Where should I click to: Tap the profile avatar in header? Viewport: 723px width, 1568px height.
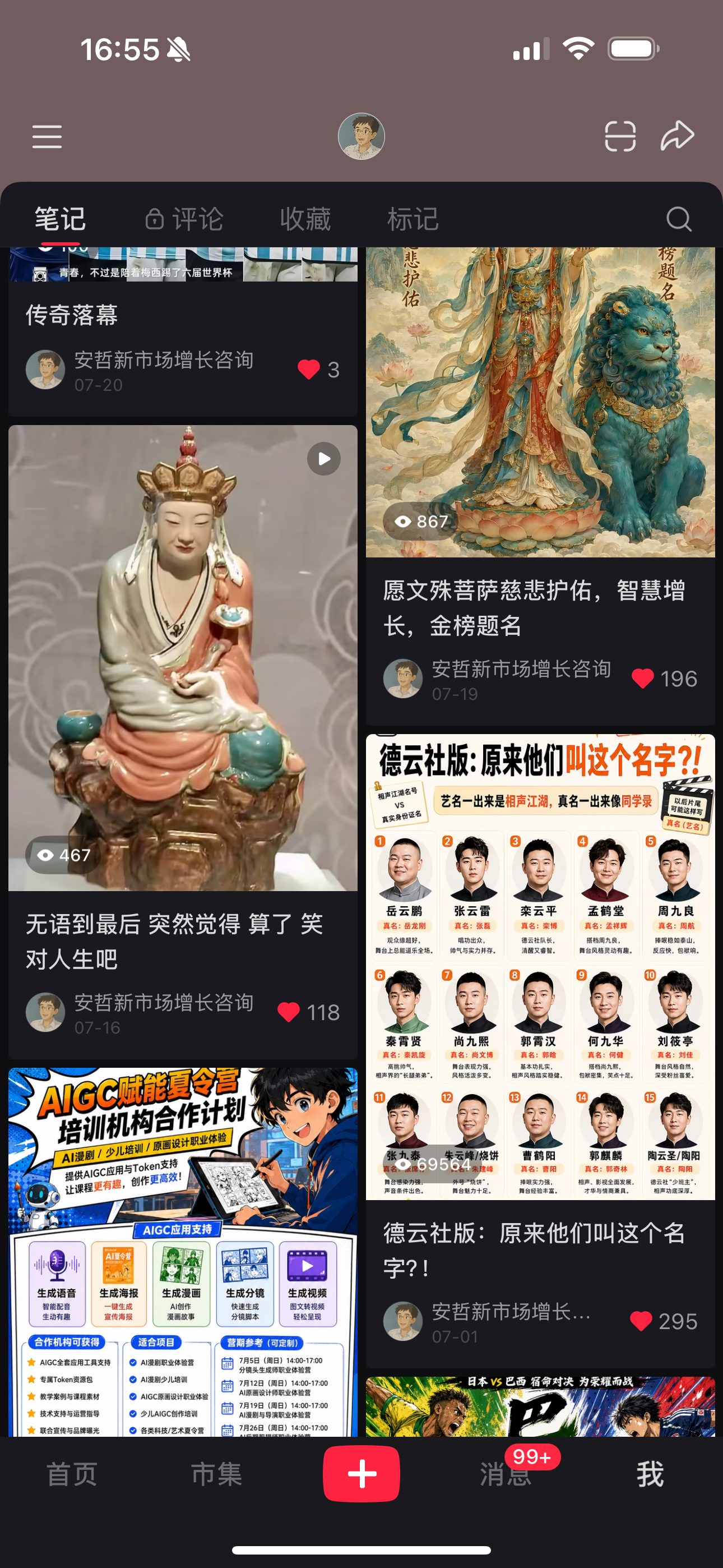click(361, 136)
